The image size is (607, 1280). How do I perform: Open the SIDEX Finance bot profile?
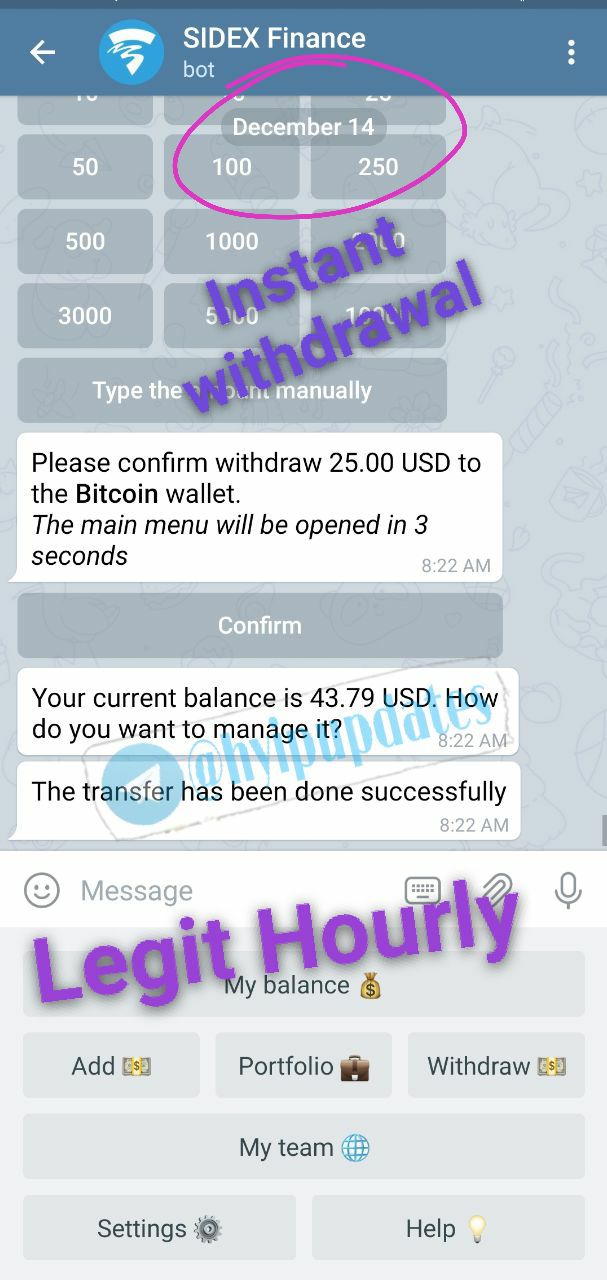(273, 52)
